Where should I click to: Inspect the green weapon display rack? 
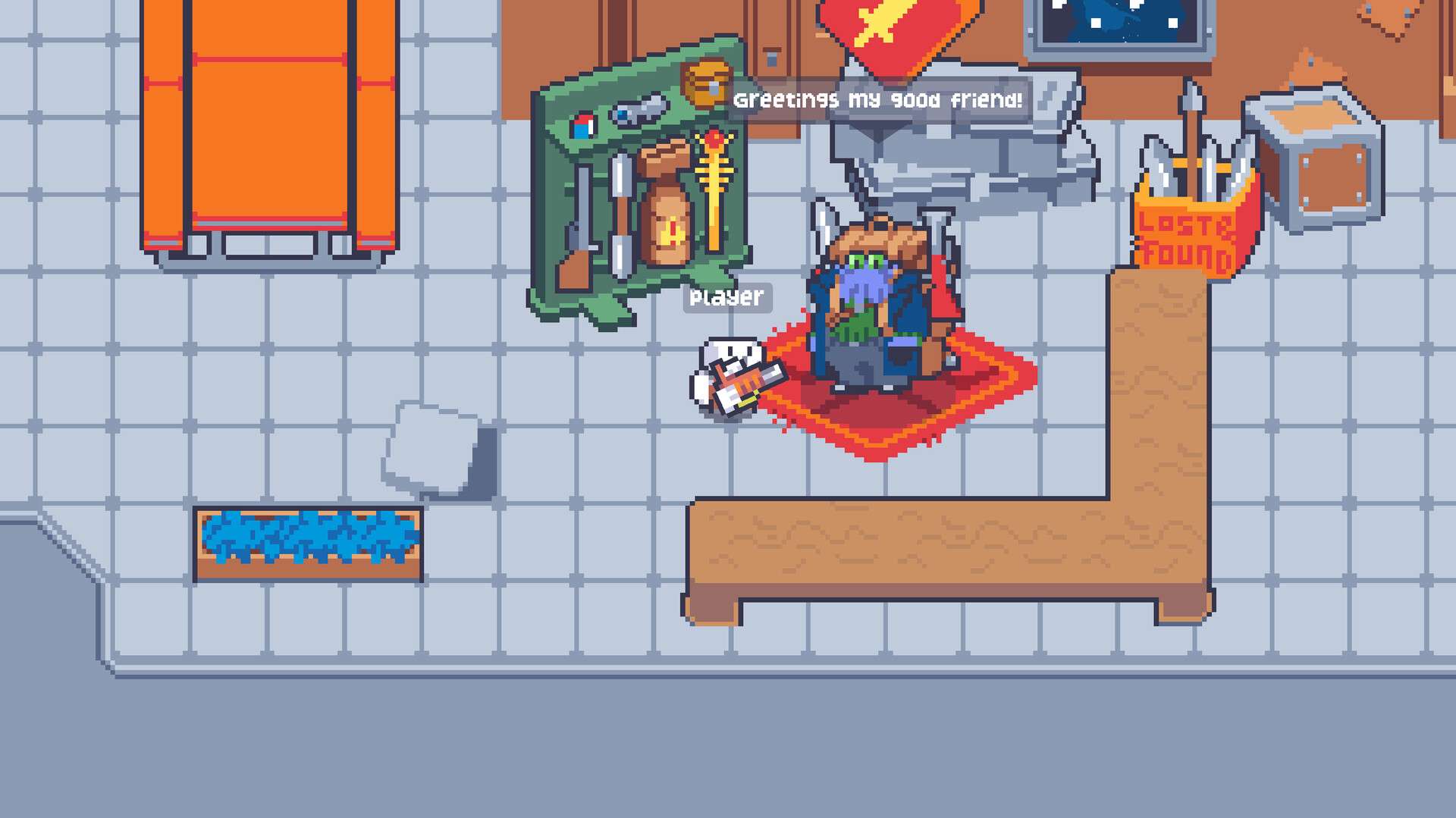point(641,190)
